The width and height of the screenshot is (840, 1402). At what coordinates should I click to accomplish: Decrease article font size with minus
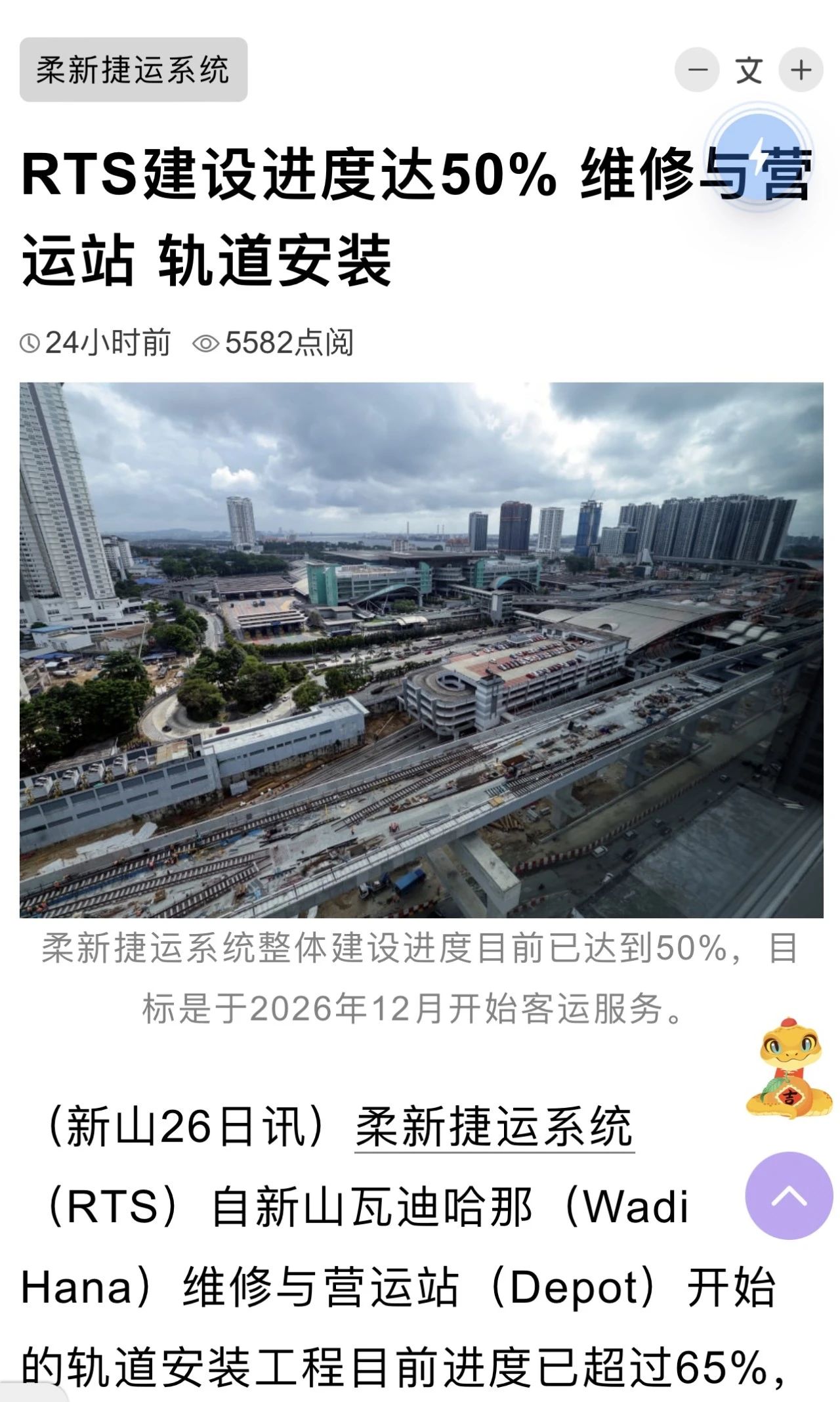tap(698, 70)
